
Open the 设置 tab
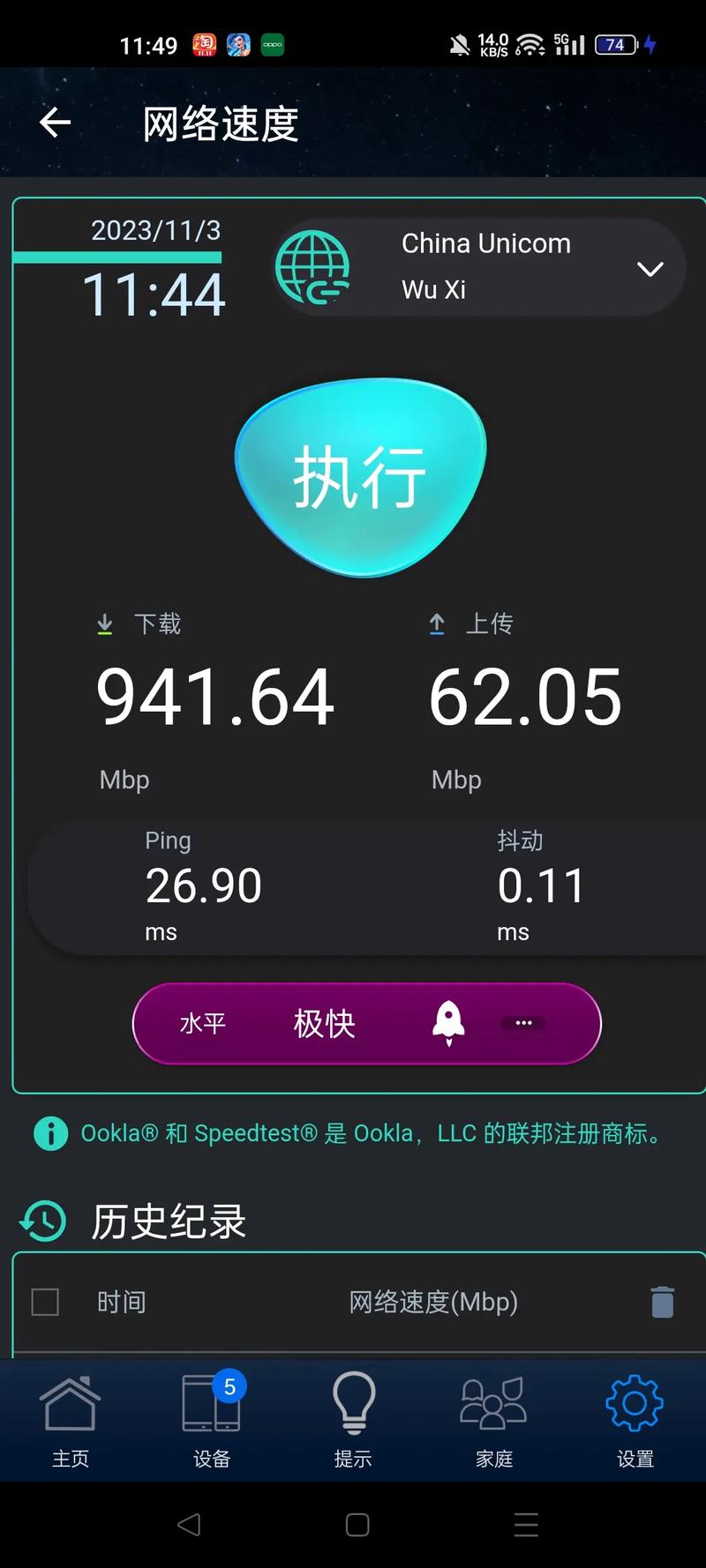[x=635, y=1420]
